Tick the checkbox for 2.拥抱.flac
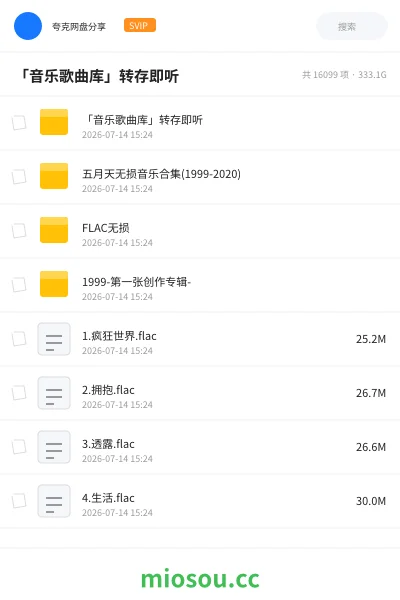The width and height of the screenshot is (400, 600). tap(19, 393)
